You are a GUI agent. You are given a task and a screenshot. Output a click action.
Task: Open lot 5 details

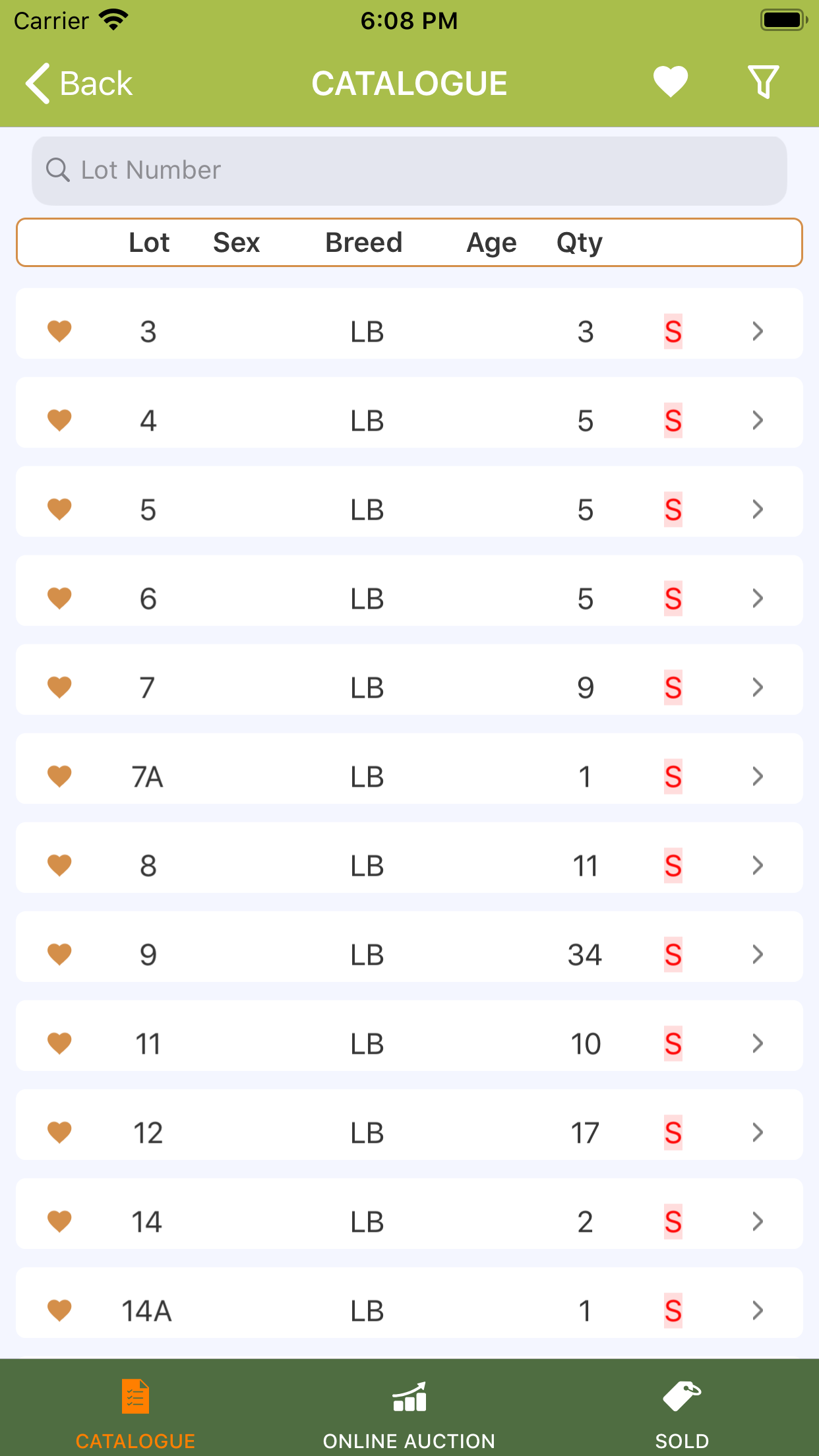(x=409, y=502)
